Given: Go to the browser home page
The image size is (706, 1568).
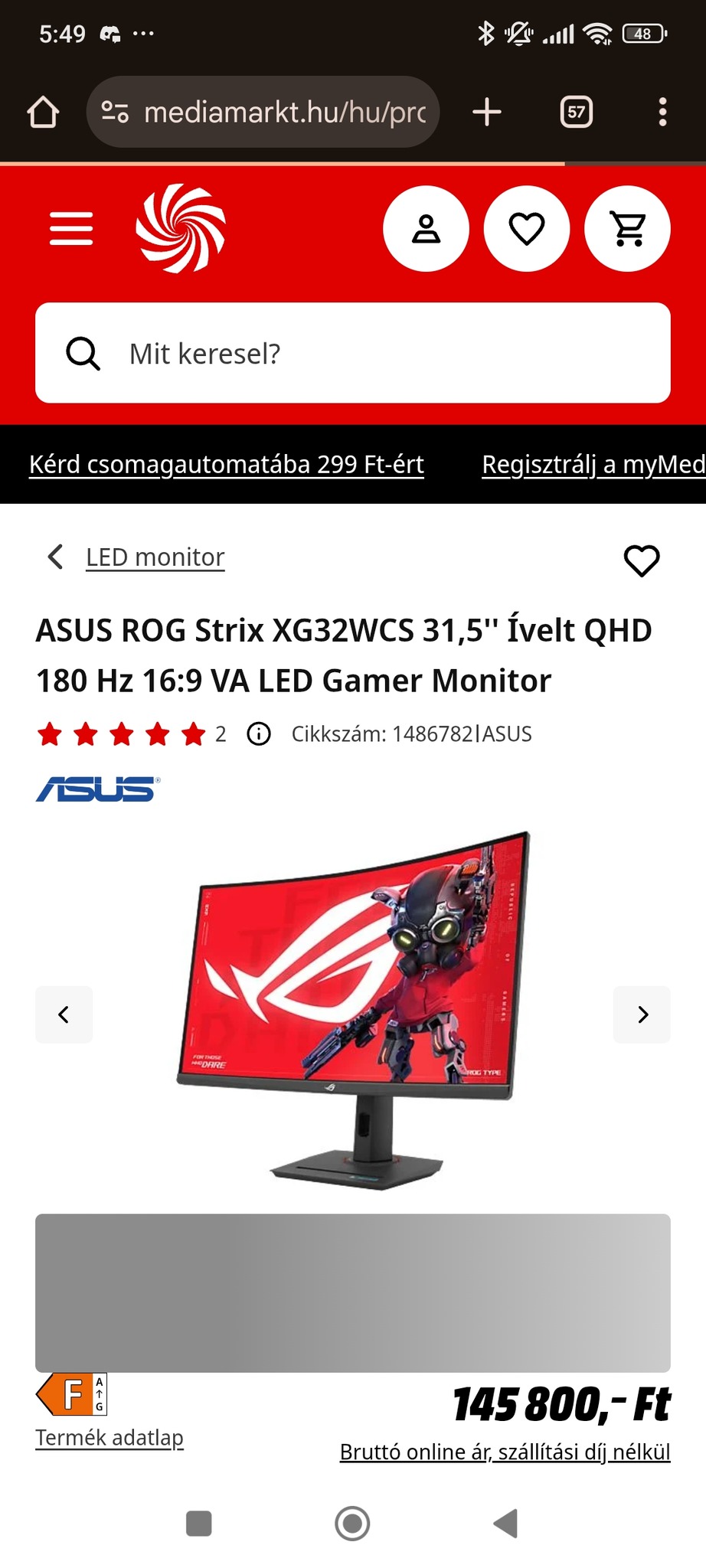Looking at the screenshot, I should (43, 113).
